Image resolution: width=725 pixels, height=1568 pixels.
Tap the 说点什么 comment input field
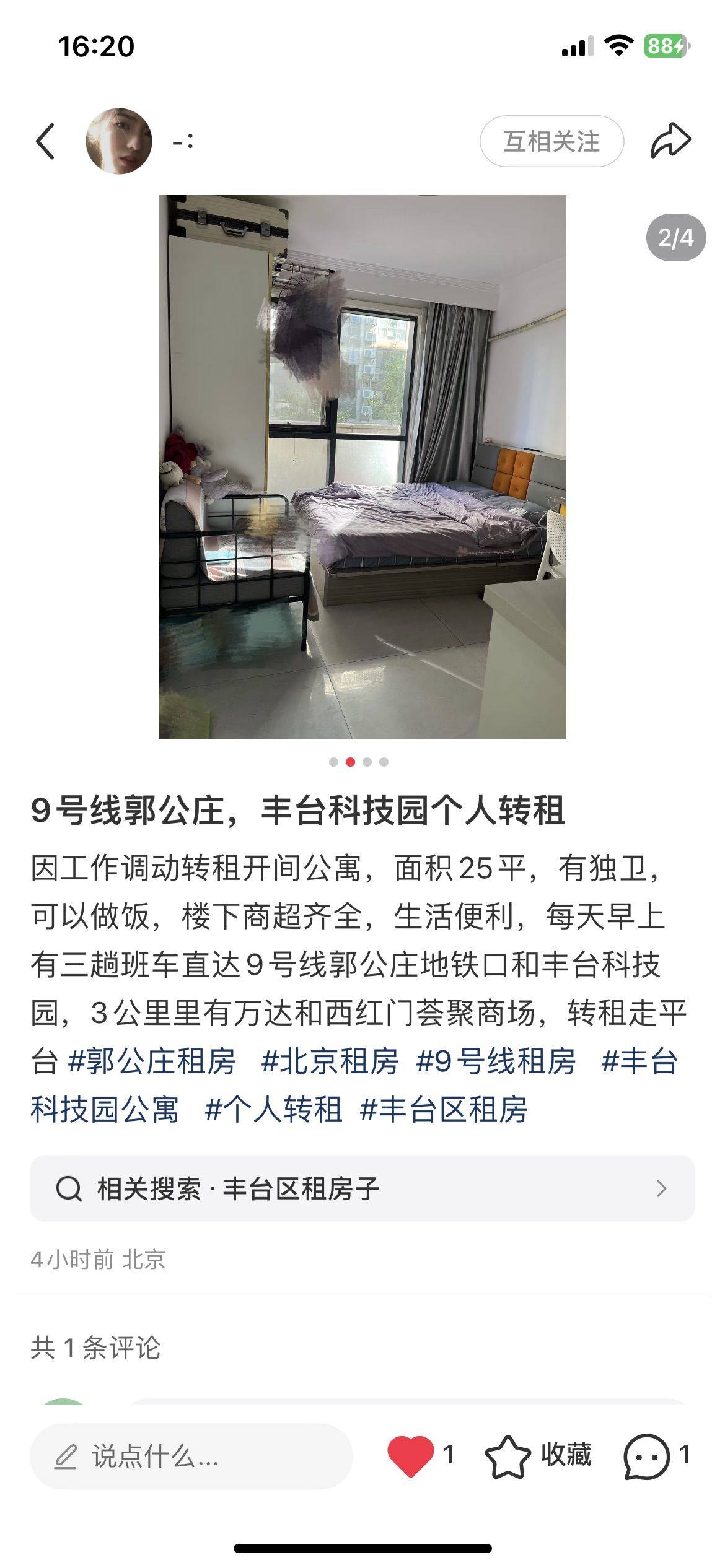click(191, 1457)
